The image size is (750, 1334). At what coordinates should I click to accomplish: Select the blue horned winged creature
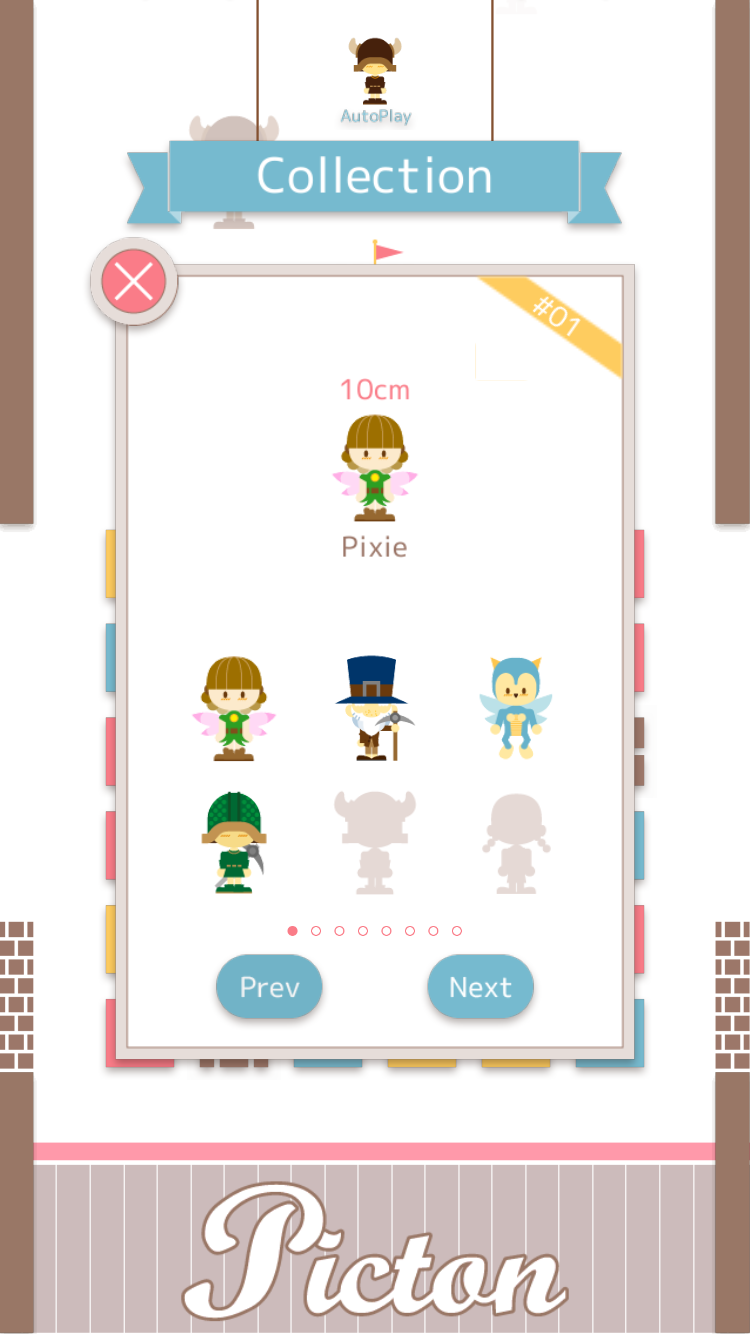tap(515, 709)
